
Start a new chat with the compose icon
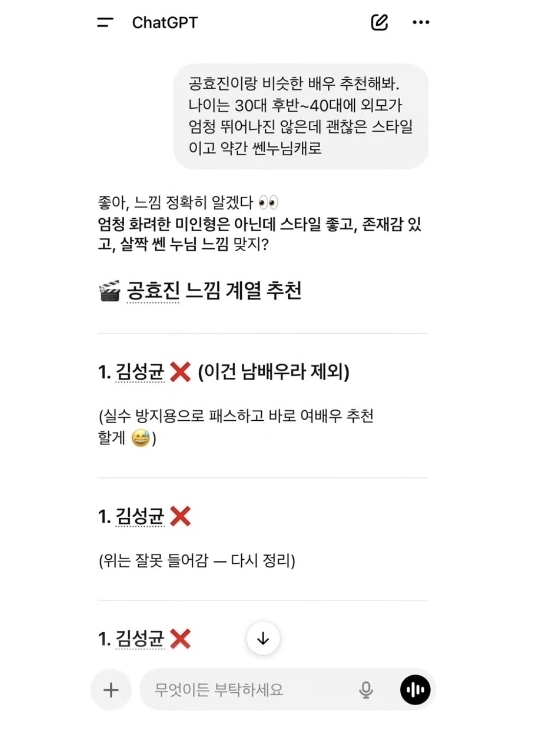pos(379,22)
